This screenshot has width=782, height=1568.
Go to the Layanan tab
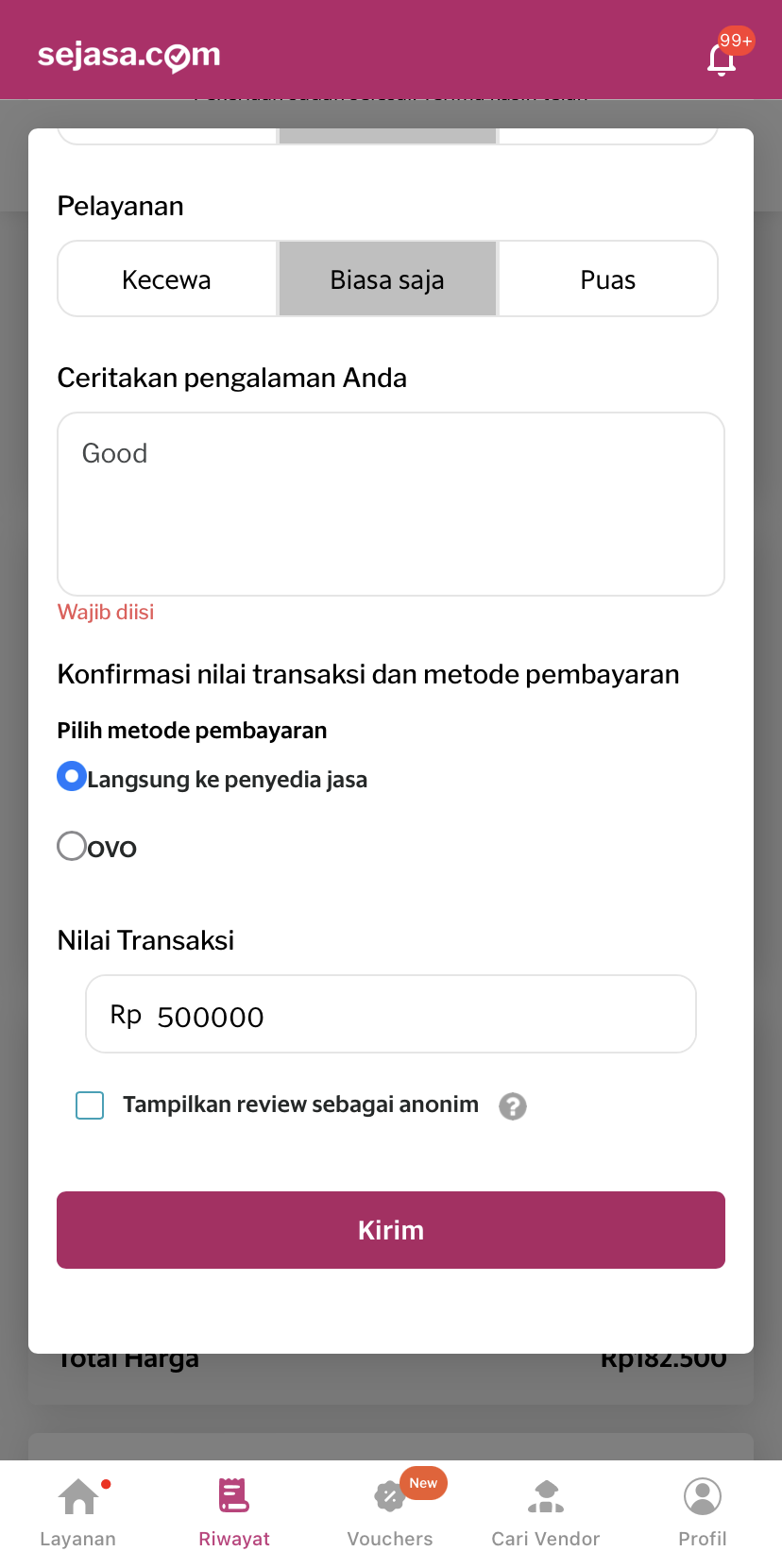coord(78,1512)
